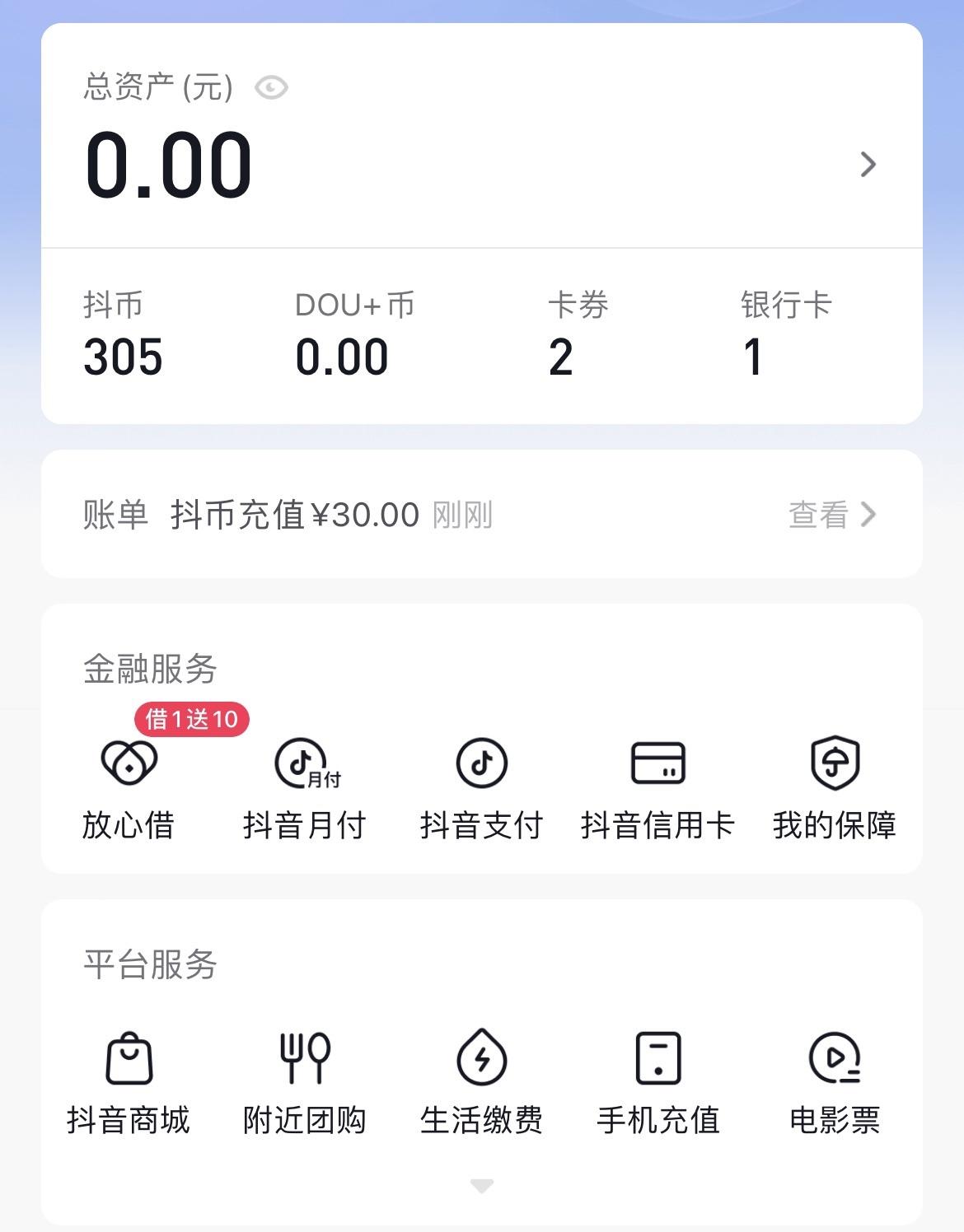View linked 银行卡
Screen dimensions: 964x1232
point(785,338)
